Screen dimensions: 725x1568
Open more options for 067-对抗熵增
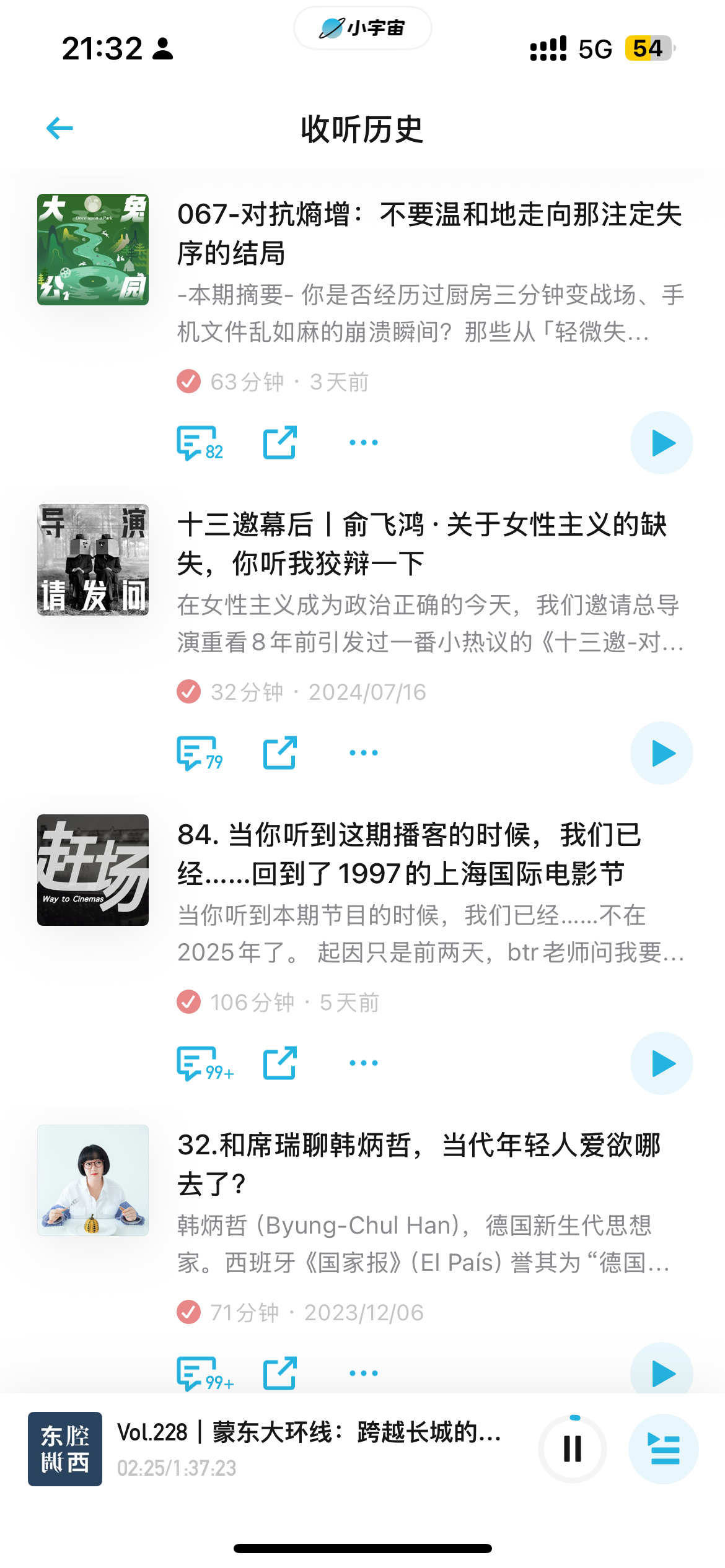(x=364, y=443)
